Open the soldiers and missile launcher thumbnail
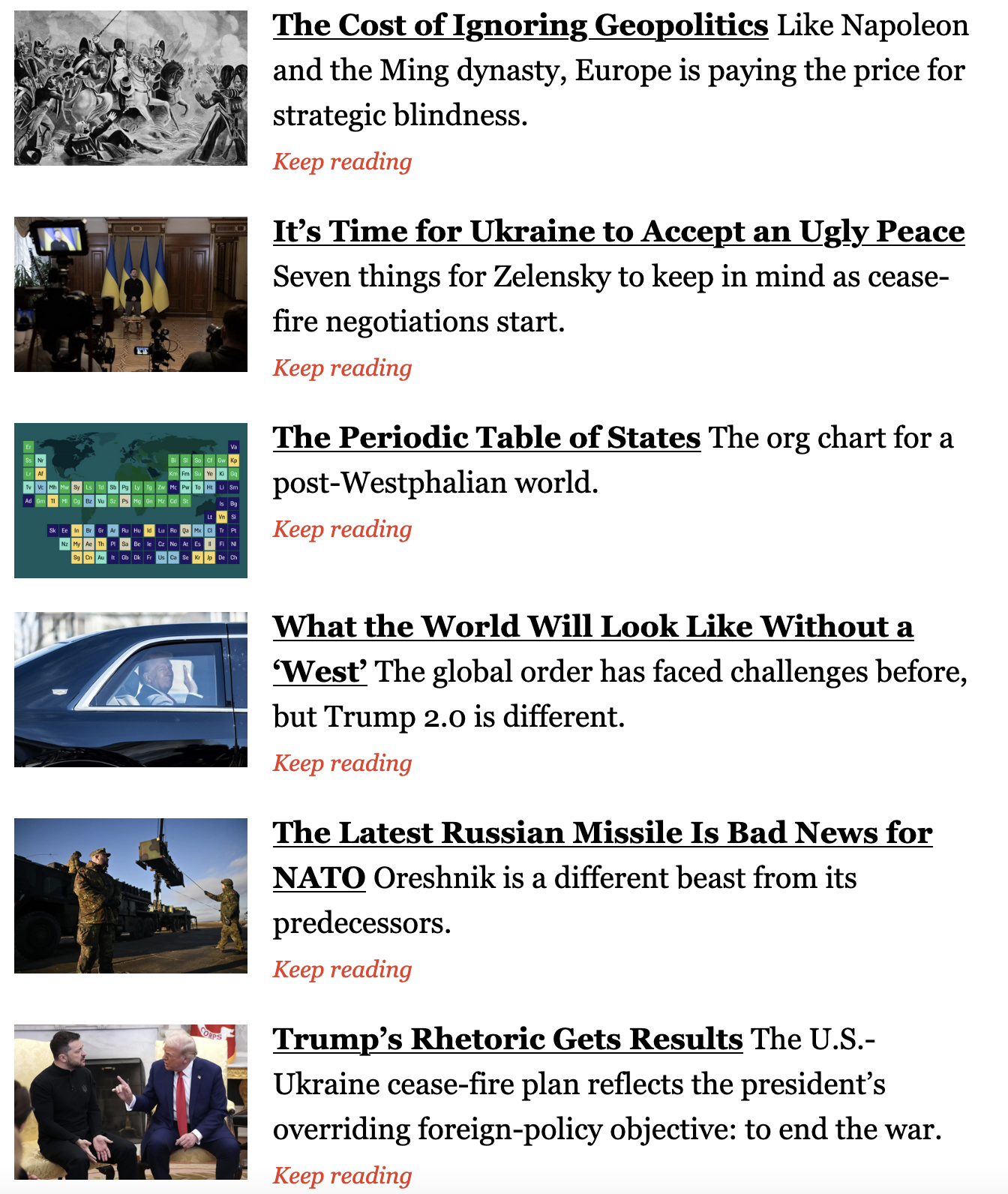The width and height of the screenshot is (1008, 1194). [130, 895]
